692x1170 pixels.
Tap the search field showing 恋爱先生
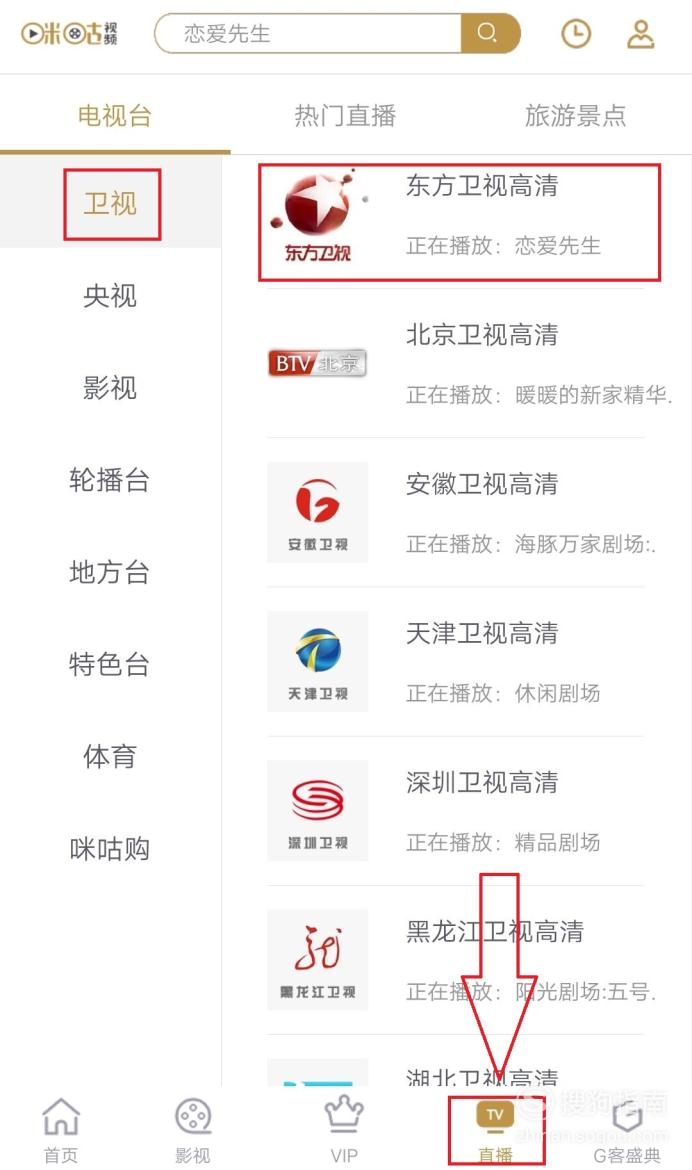tap(305, 34)
